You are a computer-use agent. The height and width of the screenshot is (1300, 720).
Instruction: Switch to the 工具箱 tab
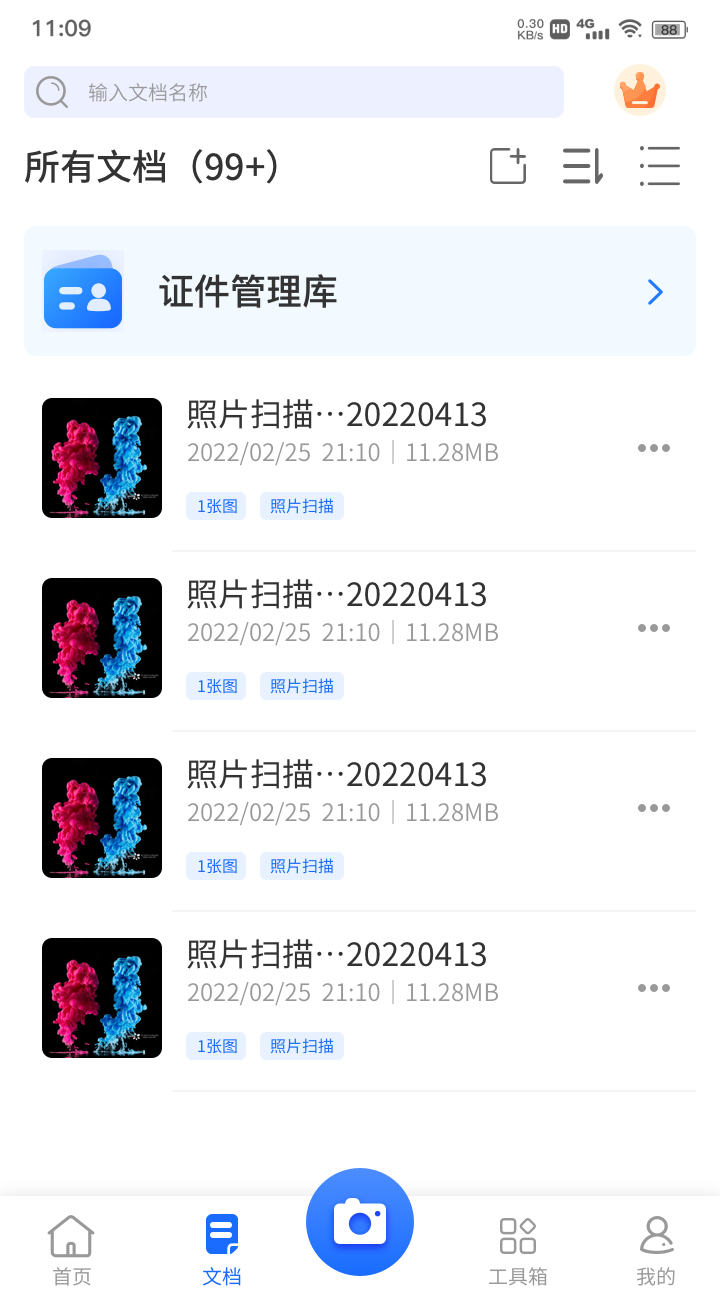[x=518, y=1249]
